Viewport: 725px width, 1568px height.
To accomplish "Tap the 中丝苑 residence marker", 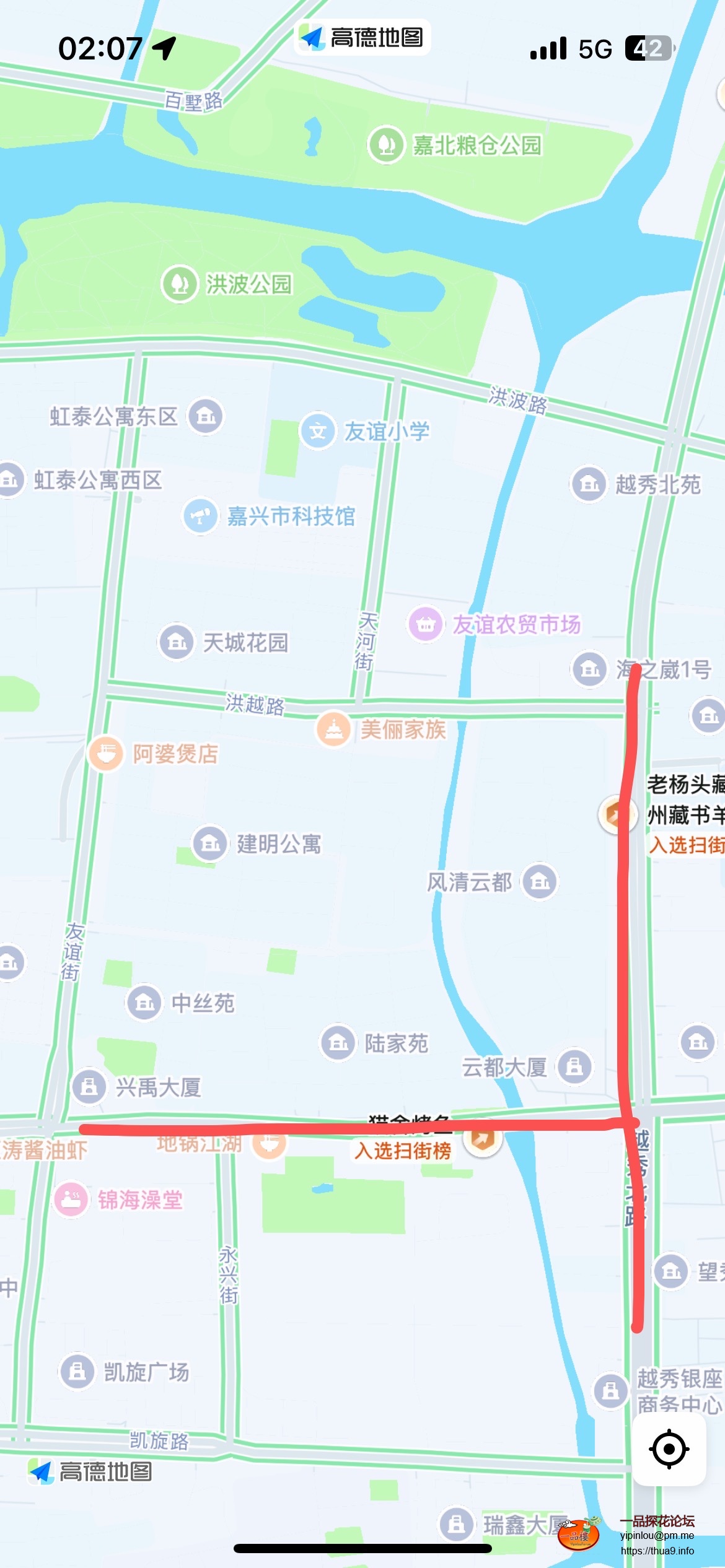I will (145, 1003).
